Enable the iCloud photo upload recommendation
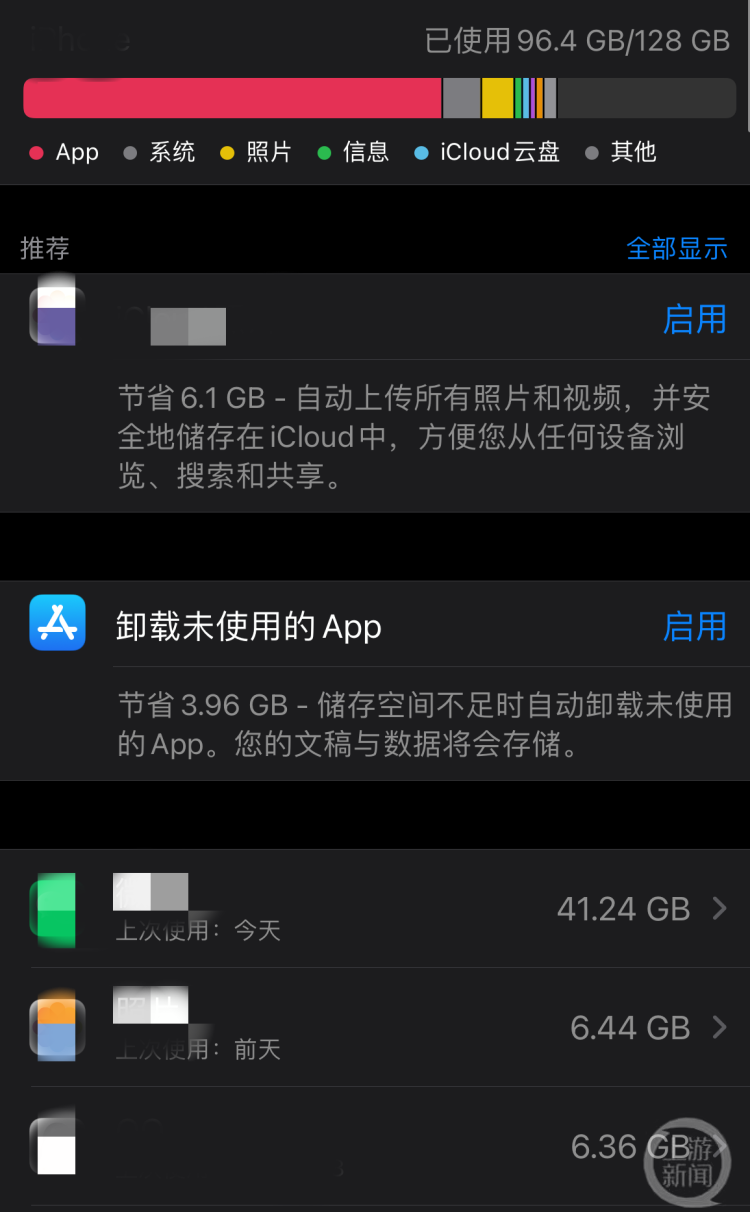The width and height of the screenshot is (750, 1212). [x=694, y=320]
